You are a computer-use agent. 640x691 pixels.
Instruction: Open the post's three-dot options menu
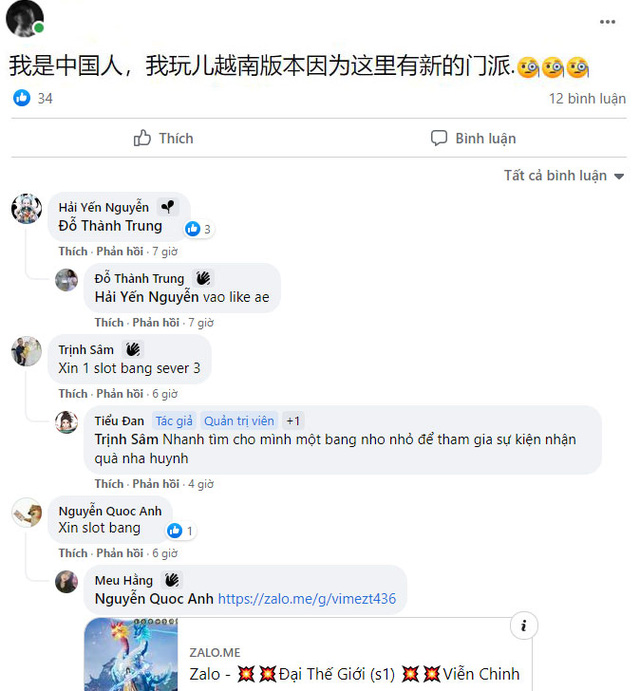coord(607,20)
